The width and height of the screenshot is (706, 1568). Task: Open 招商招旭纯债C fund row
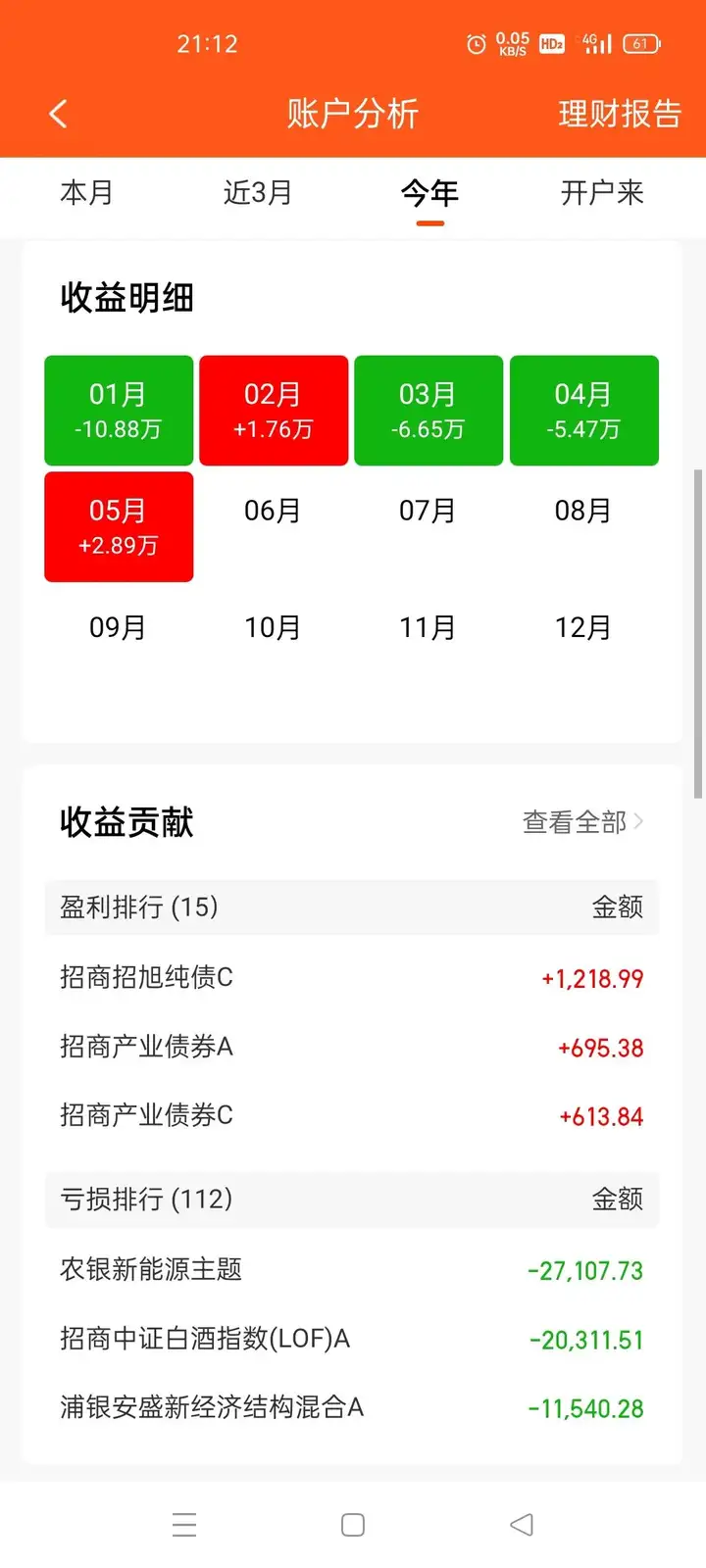tap(352, 978)
